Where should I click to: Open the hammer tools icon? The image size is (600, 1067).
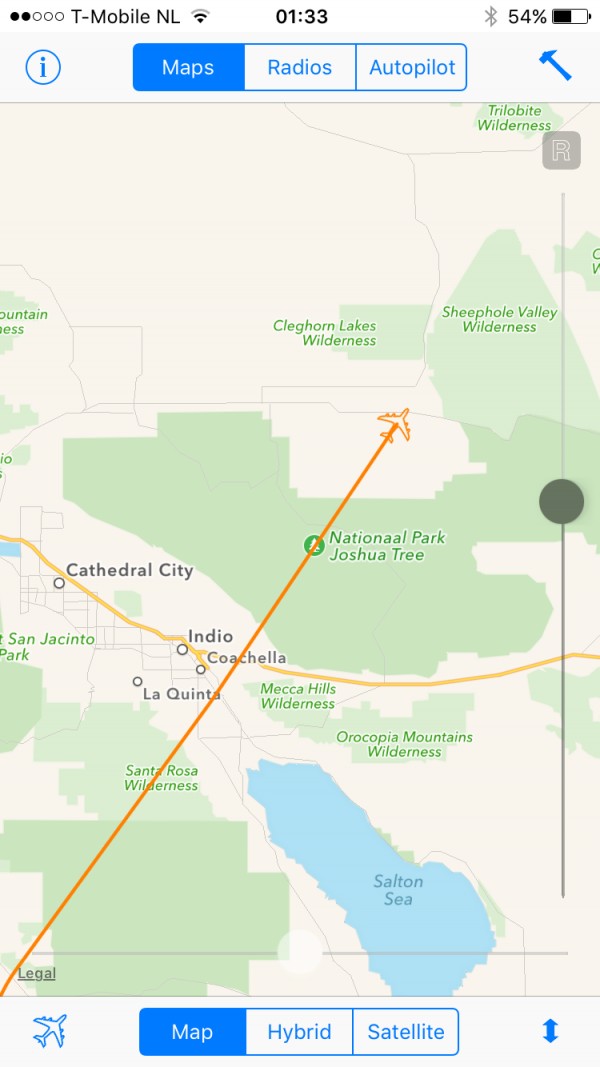pyautogui.click(x=555, y=66)
